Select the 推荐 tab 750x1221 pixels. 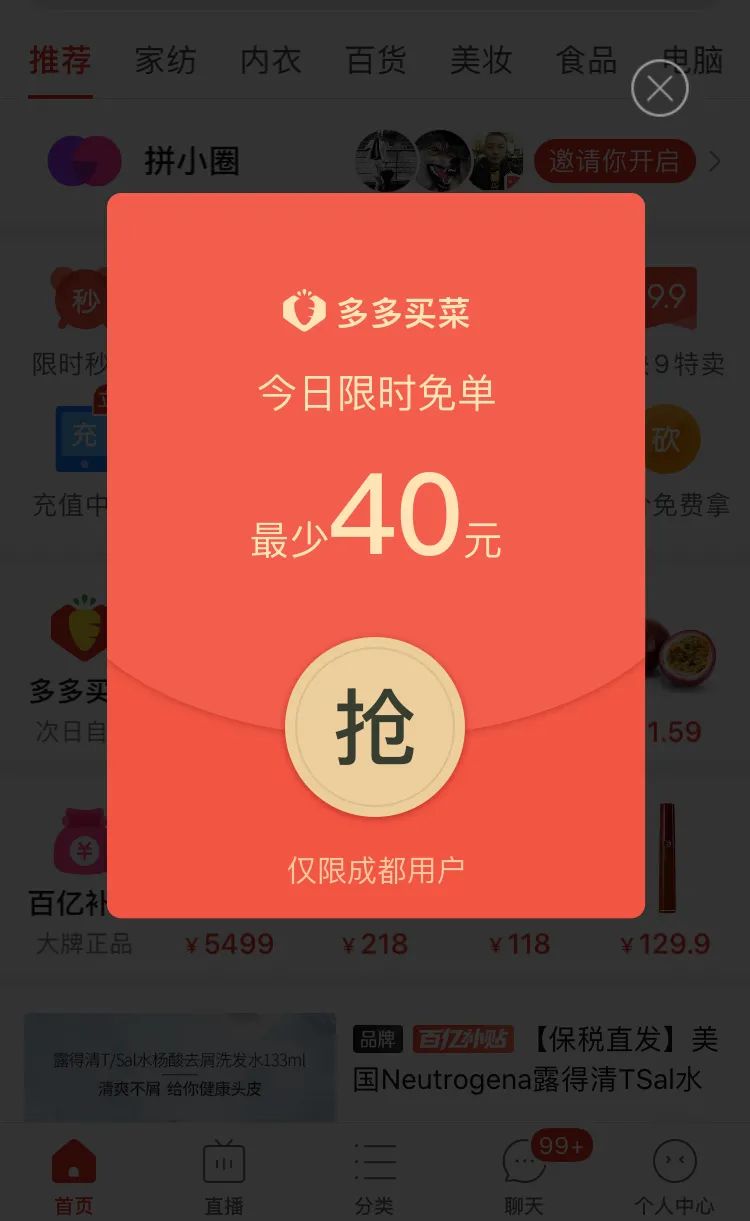tap(60, 60)
